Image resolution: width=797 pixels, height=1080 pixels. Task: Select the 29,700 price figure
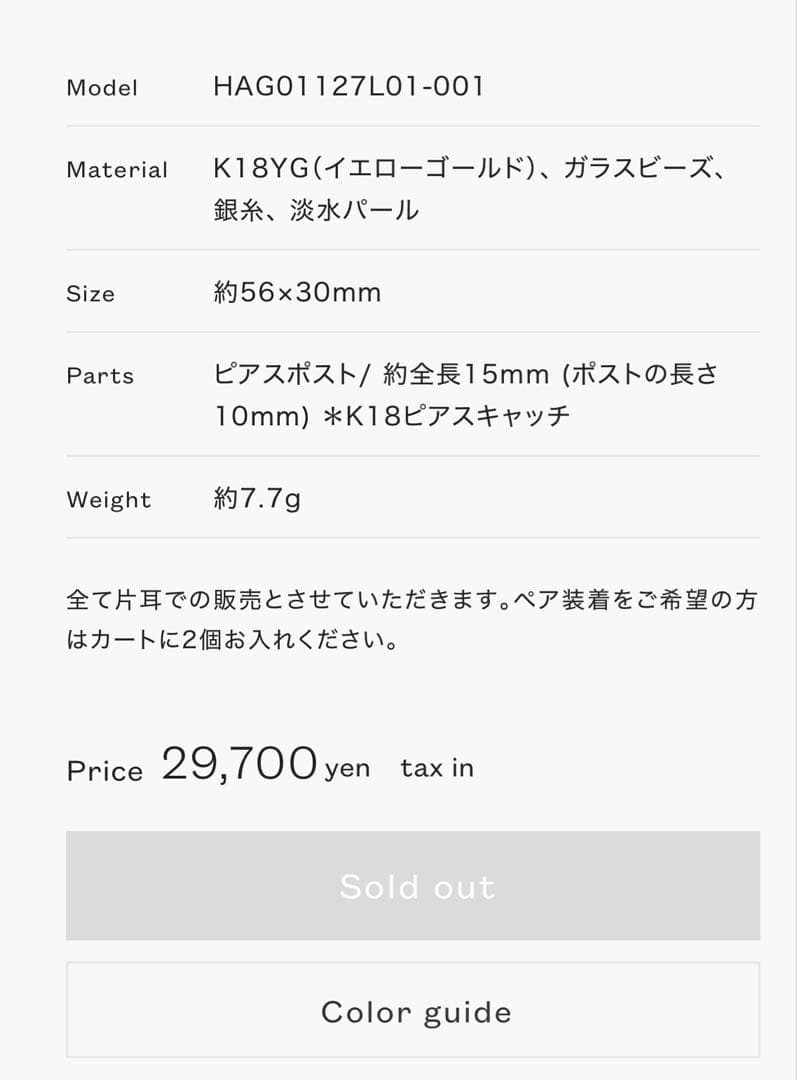click(x=240, y=764)
